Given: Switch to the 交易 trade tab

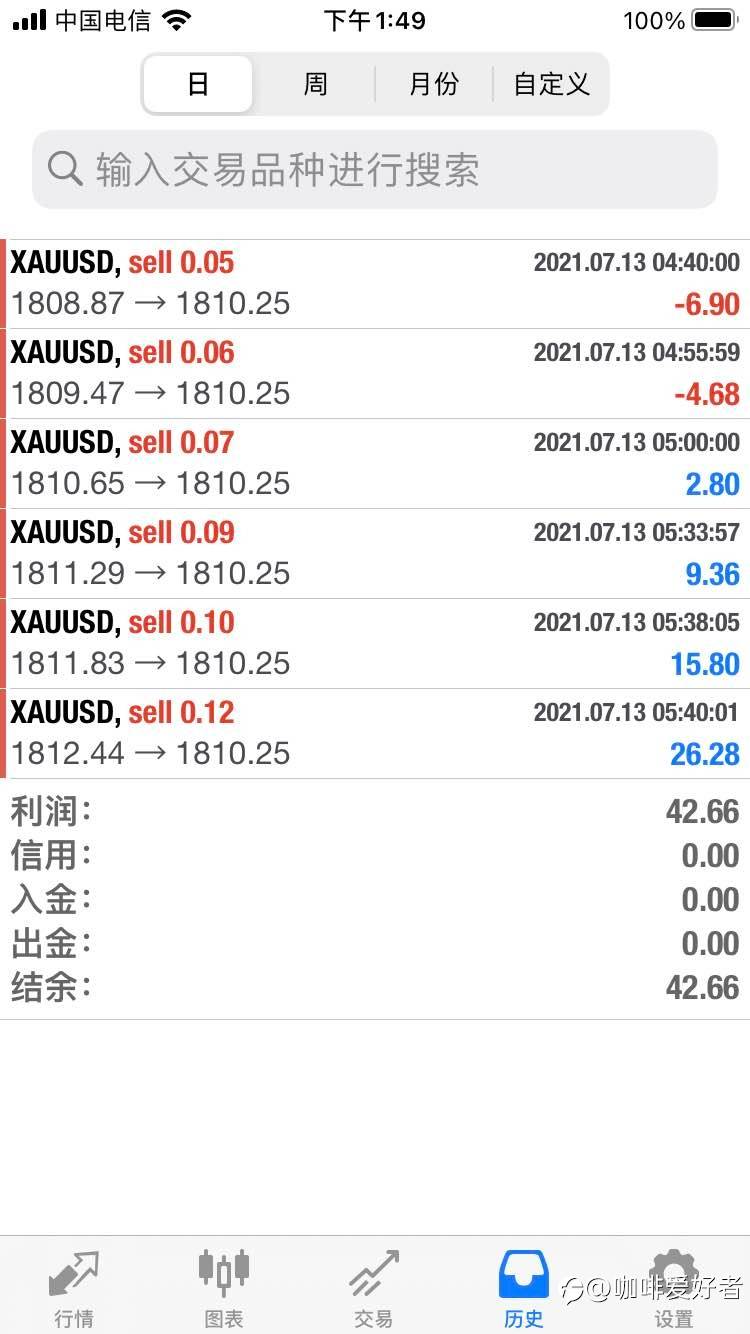Looking at the screenshot, I should pos(374,1287).
